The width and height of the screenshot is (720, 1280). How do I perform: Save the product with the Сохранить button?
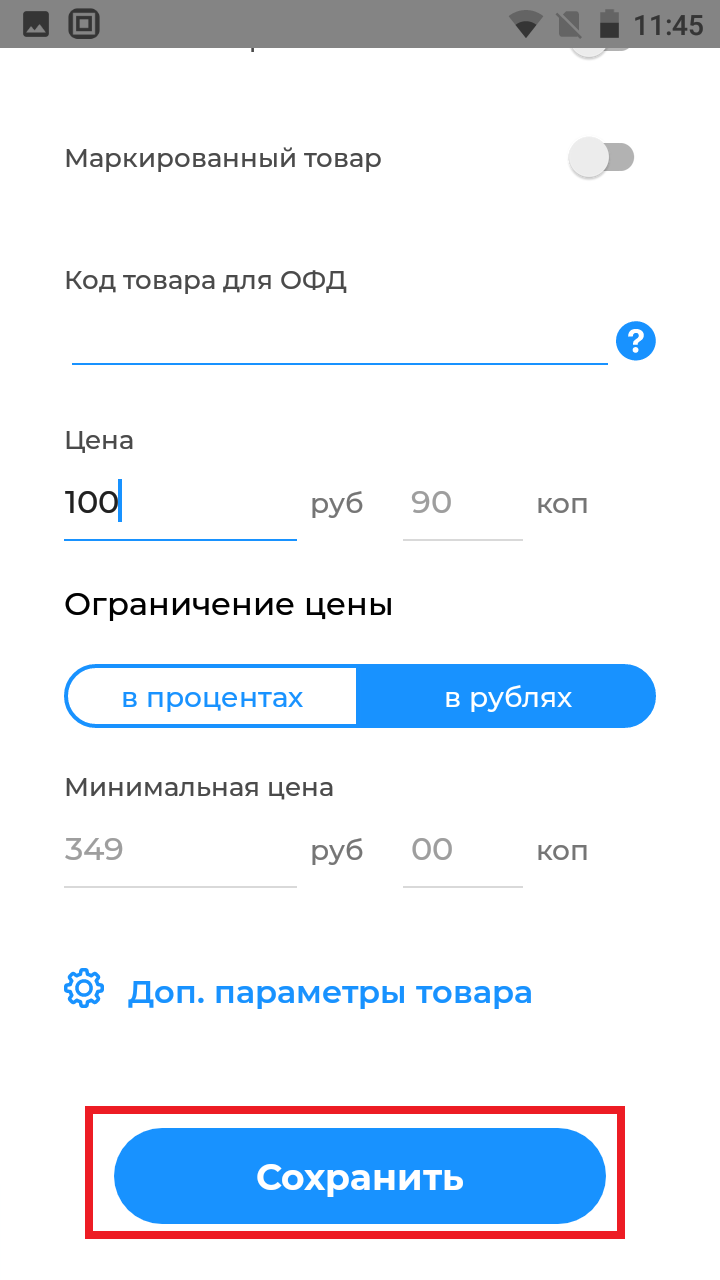click(x=360, y=1176)
